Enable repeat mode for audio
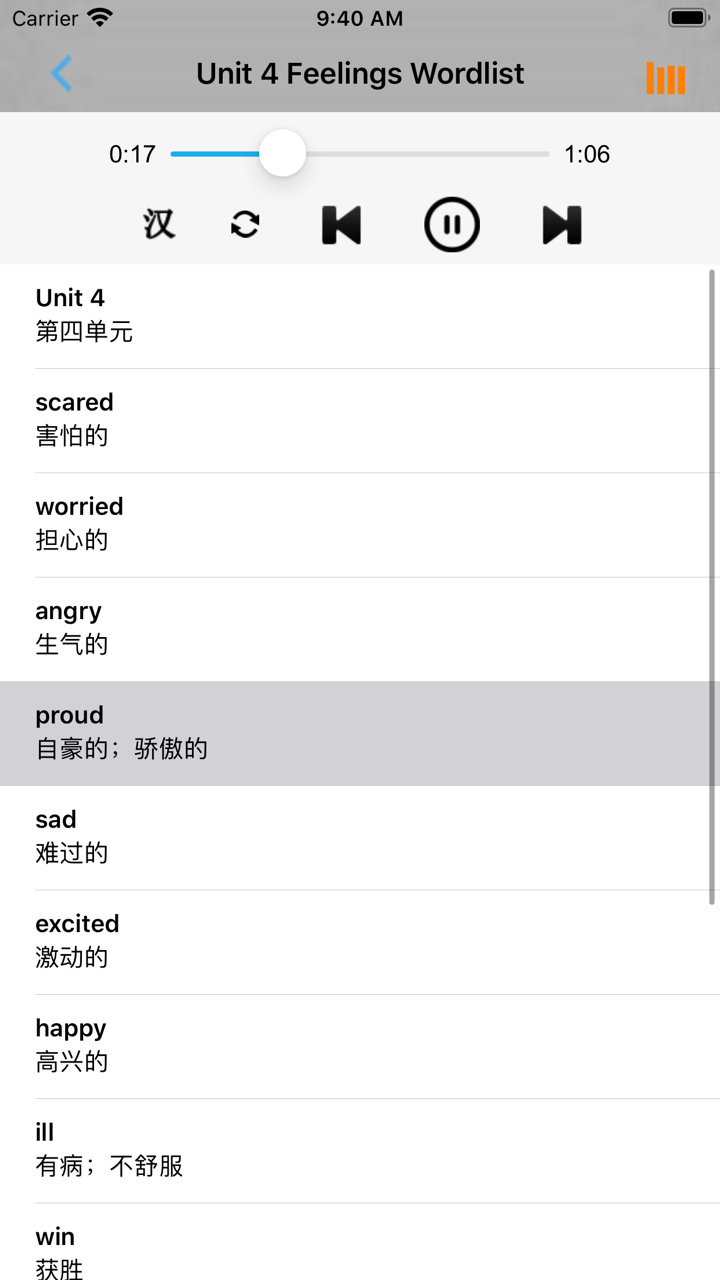Viewport: 720px width, 1280px height. 245,225
